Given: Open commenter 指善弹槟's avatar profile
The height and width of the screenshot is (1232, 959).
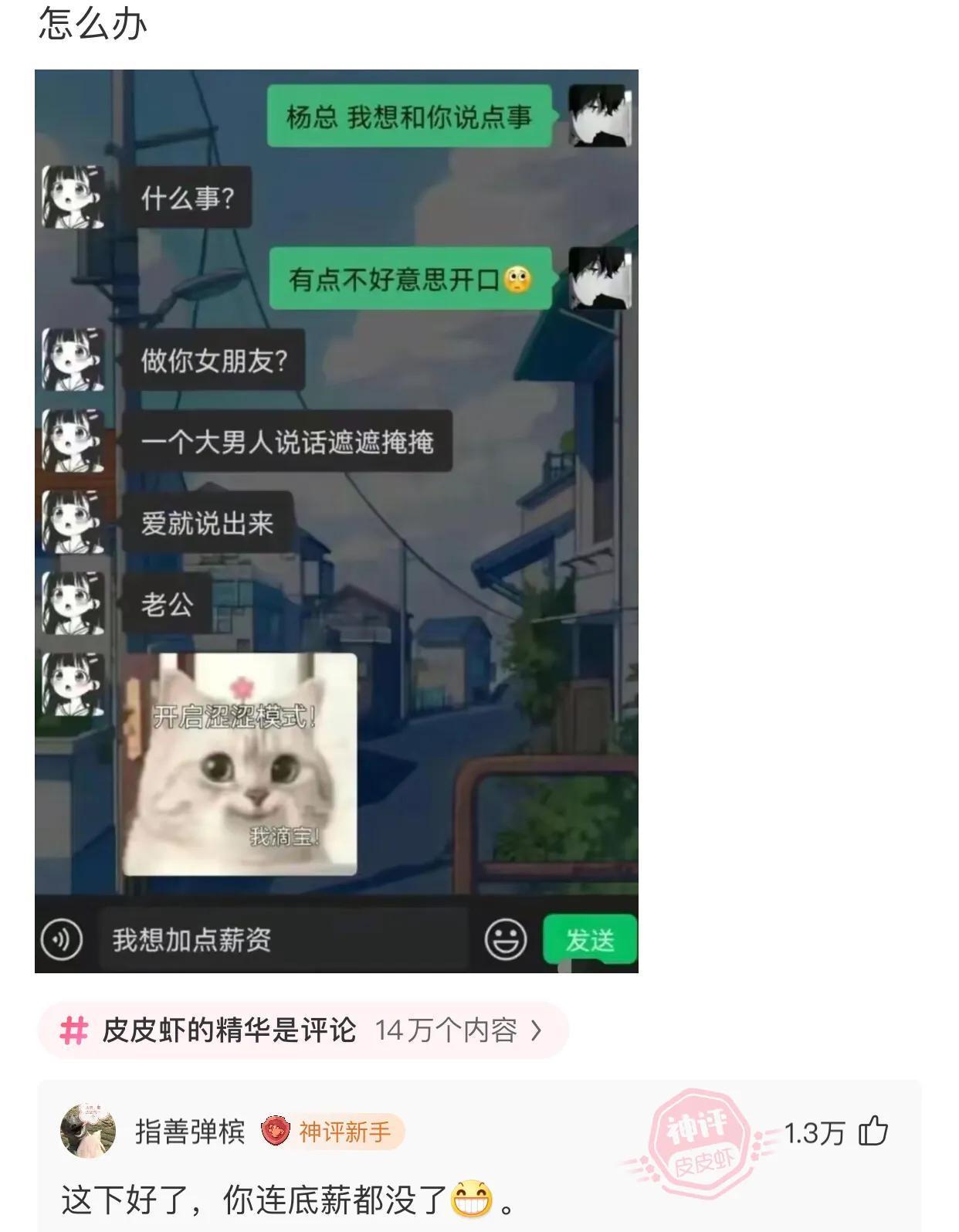Looking at the screenshot, I should click(87, 1132).
